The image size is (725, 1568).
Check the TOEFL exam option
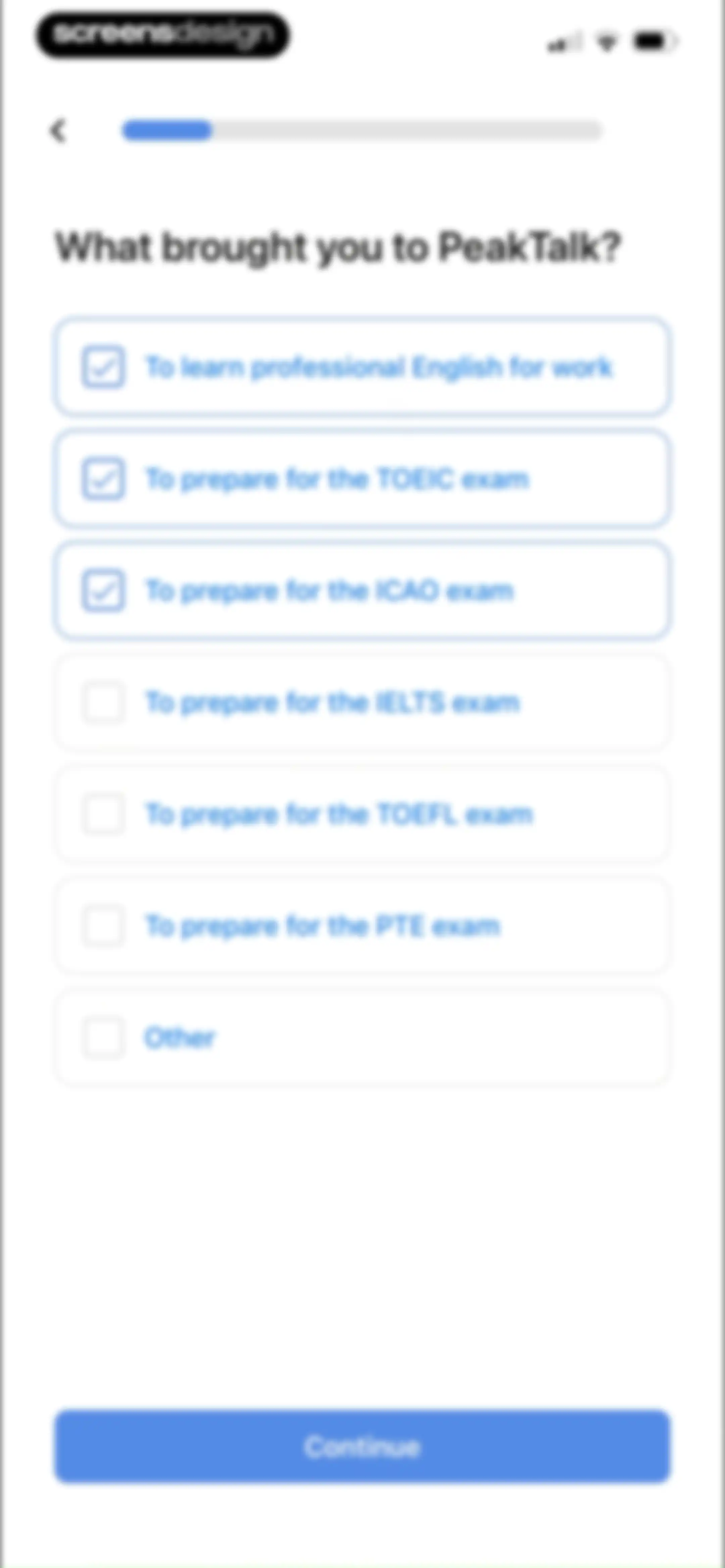(362, 814)
